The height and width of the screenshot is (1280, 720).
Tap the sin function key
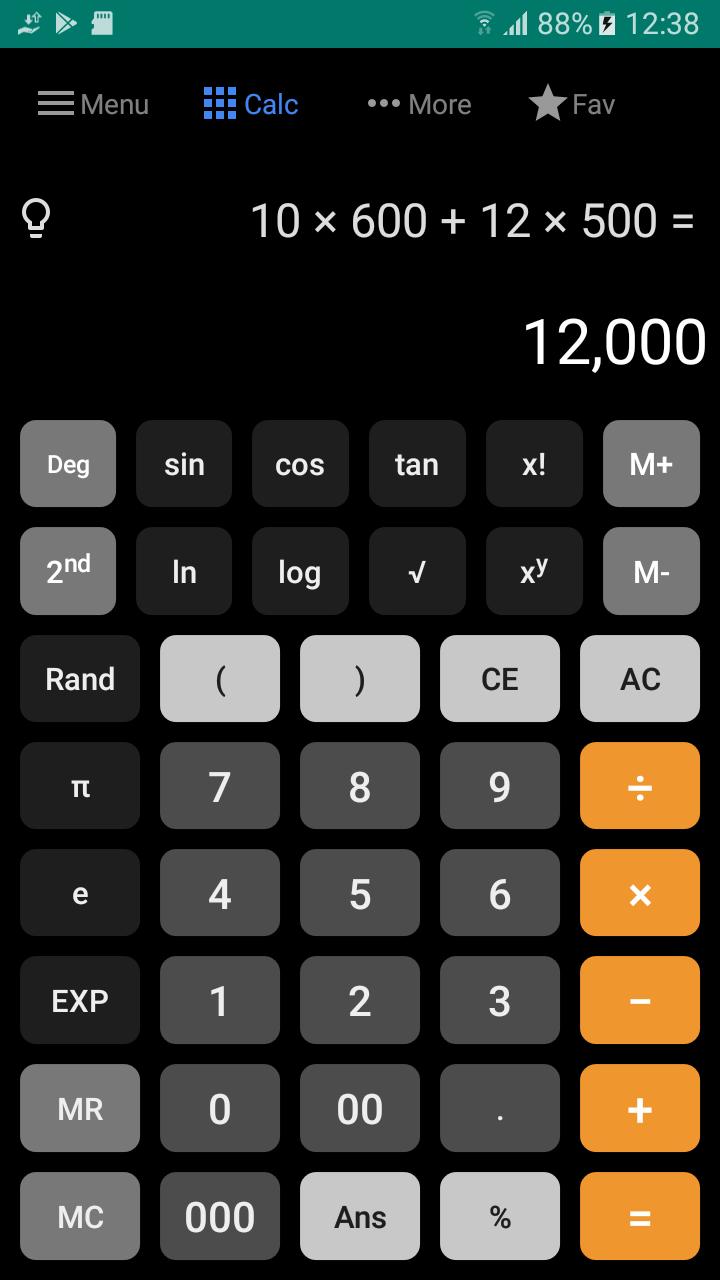click(184, 463)
